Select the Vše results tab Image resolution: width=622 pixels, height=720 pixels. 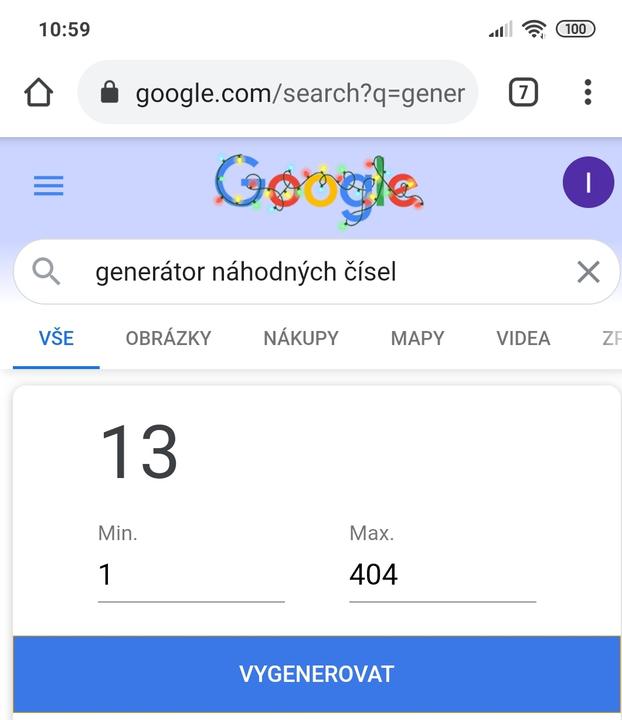click(x=56, y=338)
